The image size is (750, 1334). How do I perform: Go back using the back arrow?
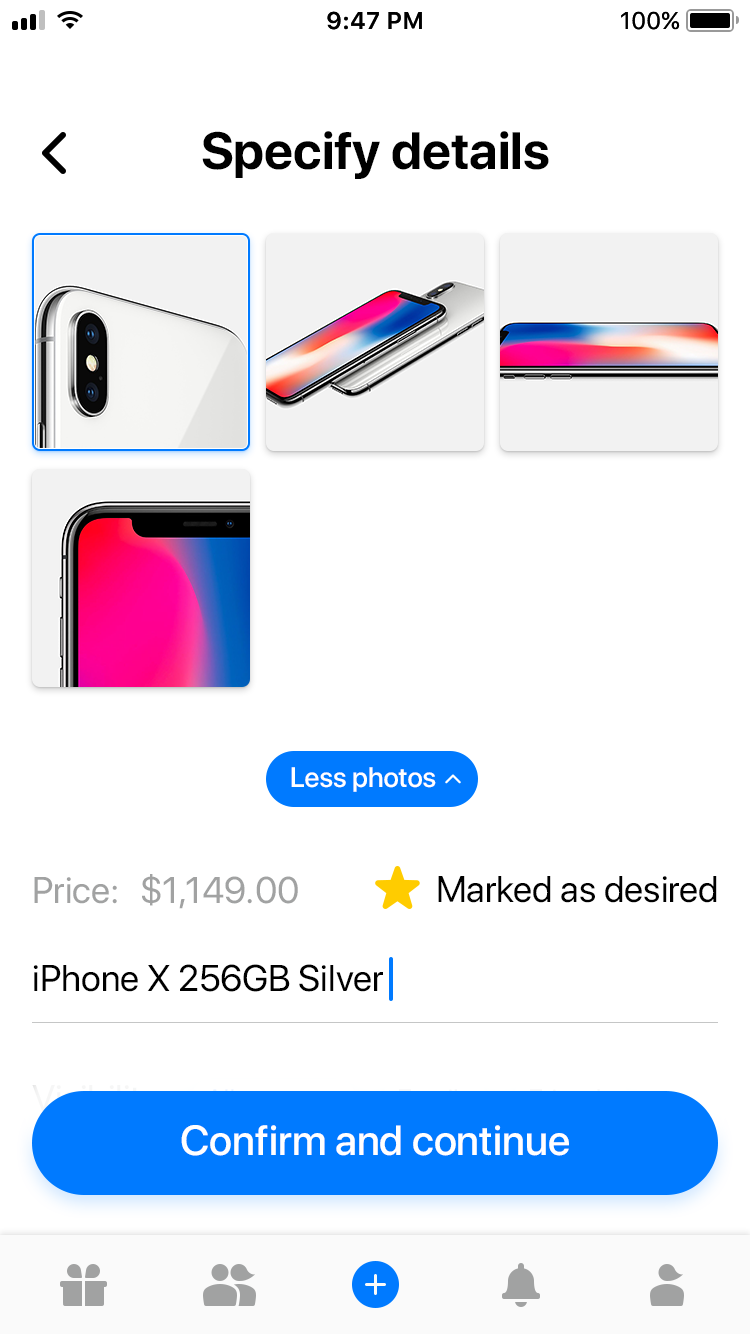[55, 153]
